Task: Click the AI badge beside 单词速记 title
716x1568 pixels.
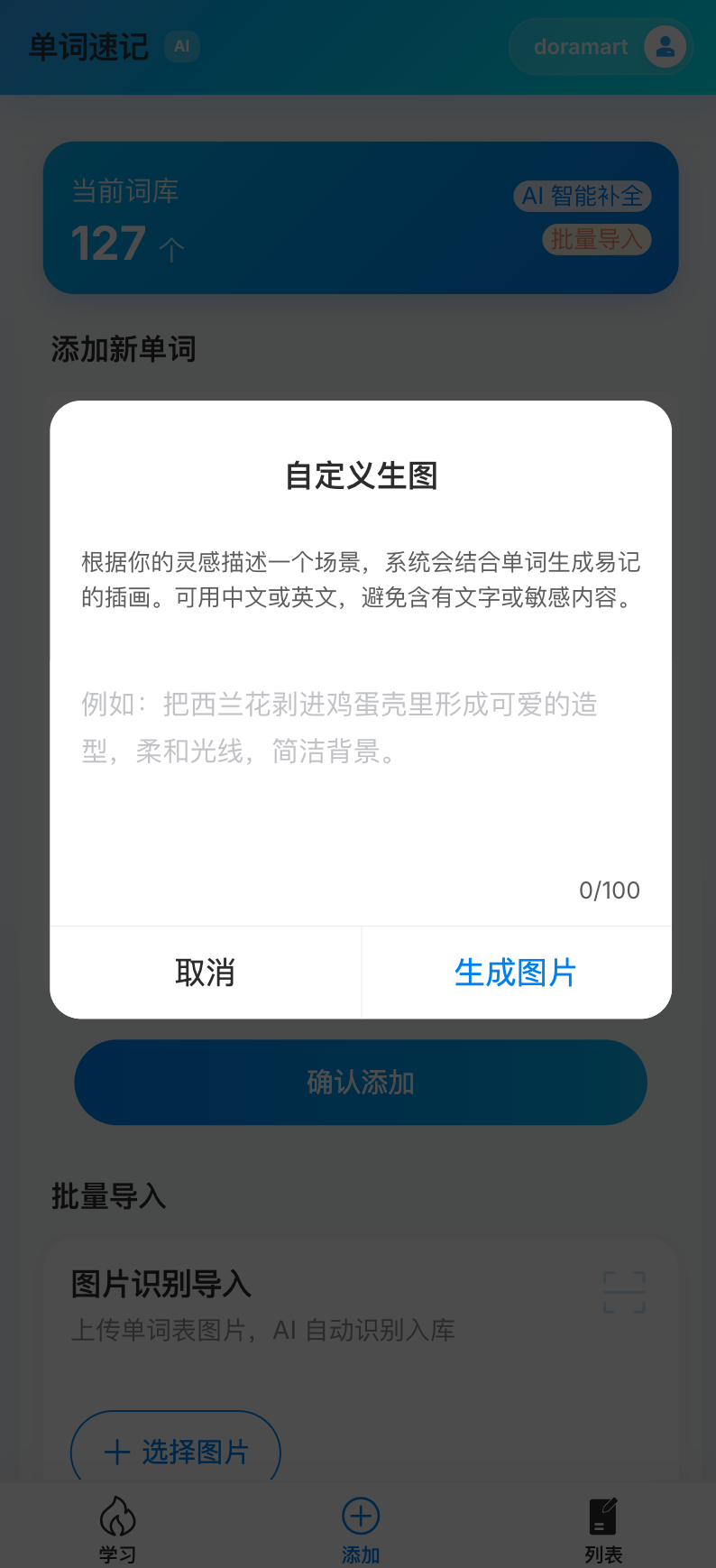Action: click(x=182, y=46)
